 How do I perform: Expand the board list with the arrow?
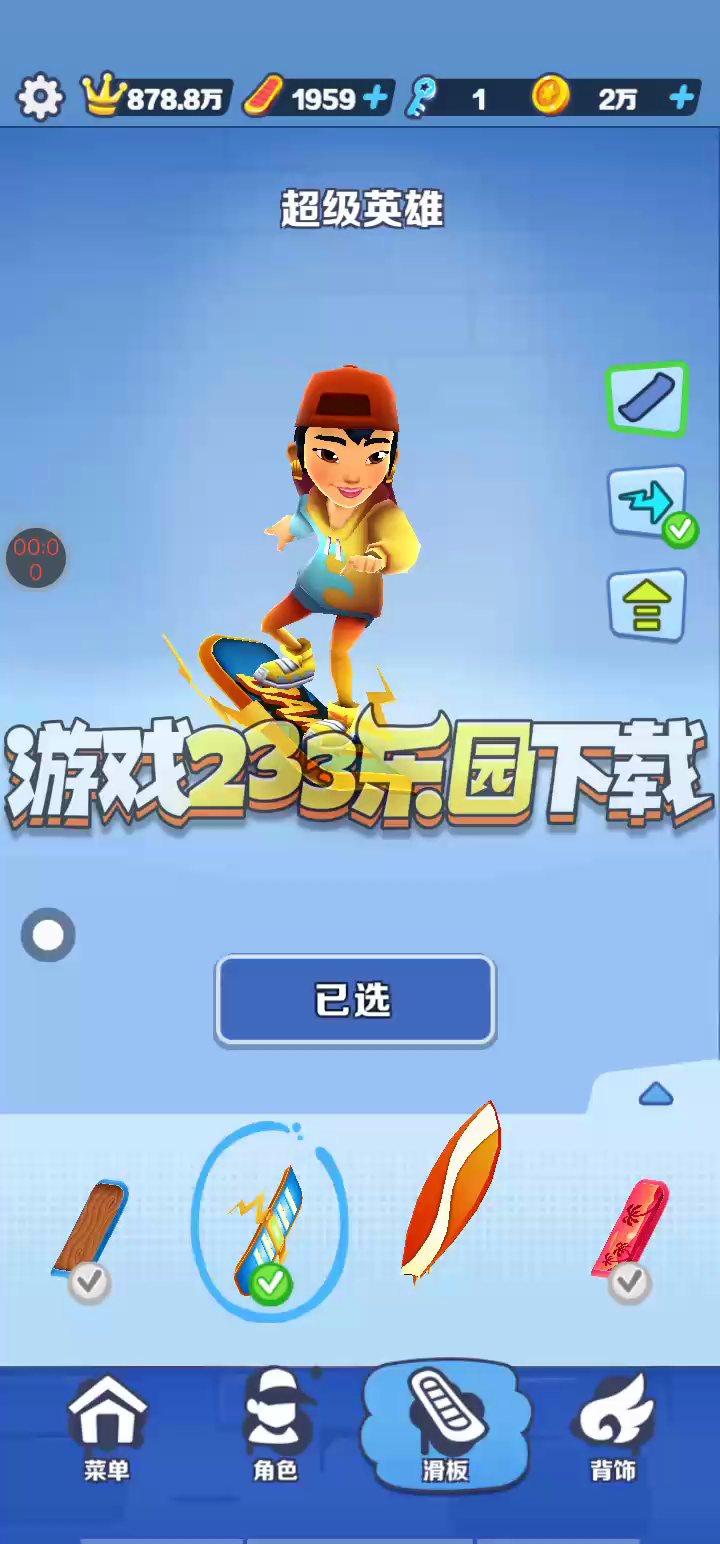pyautogui.click(x=655, y=1095)
